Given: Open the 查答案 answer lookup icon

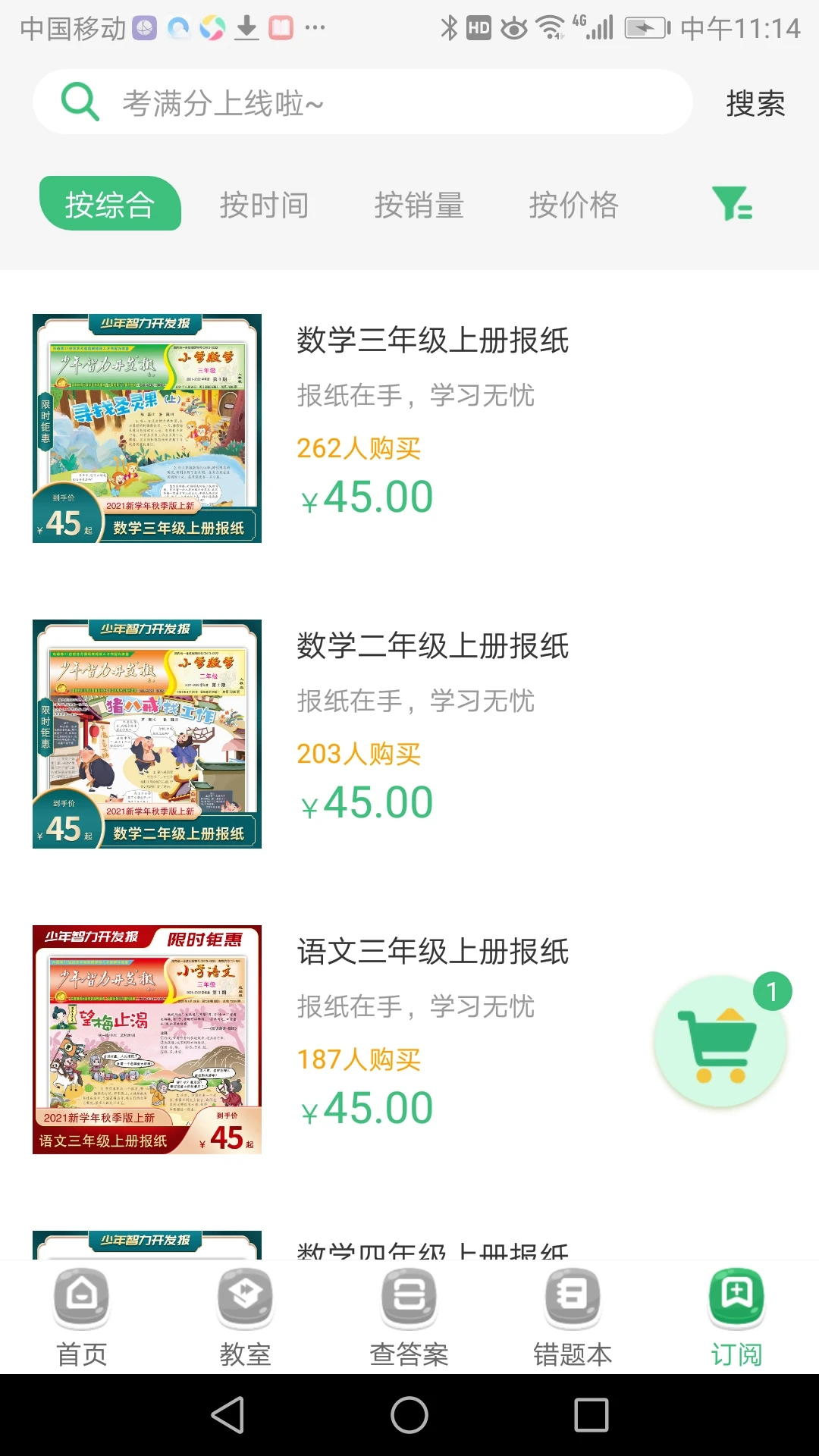Looking at the screenshot, I should point(408,1298).
